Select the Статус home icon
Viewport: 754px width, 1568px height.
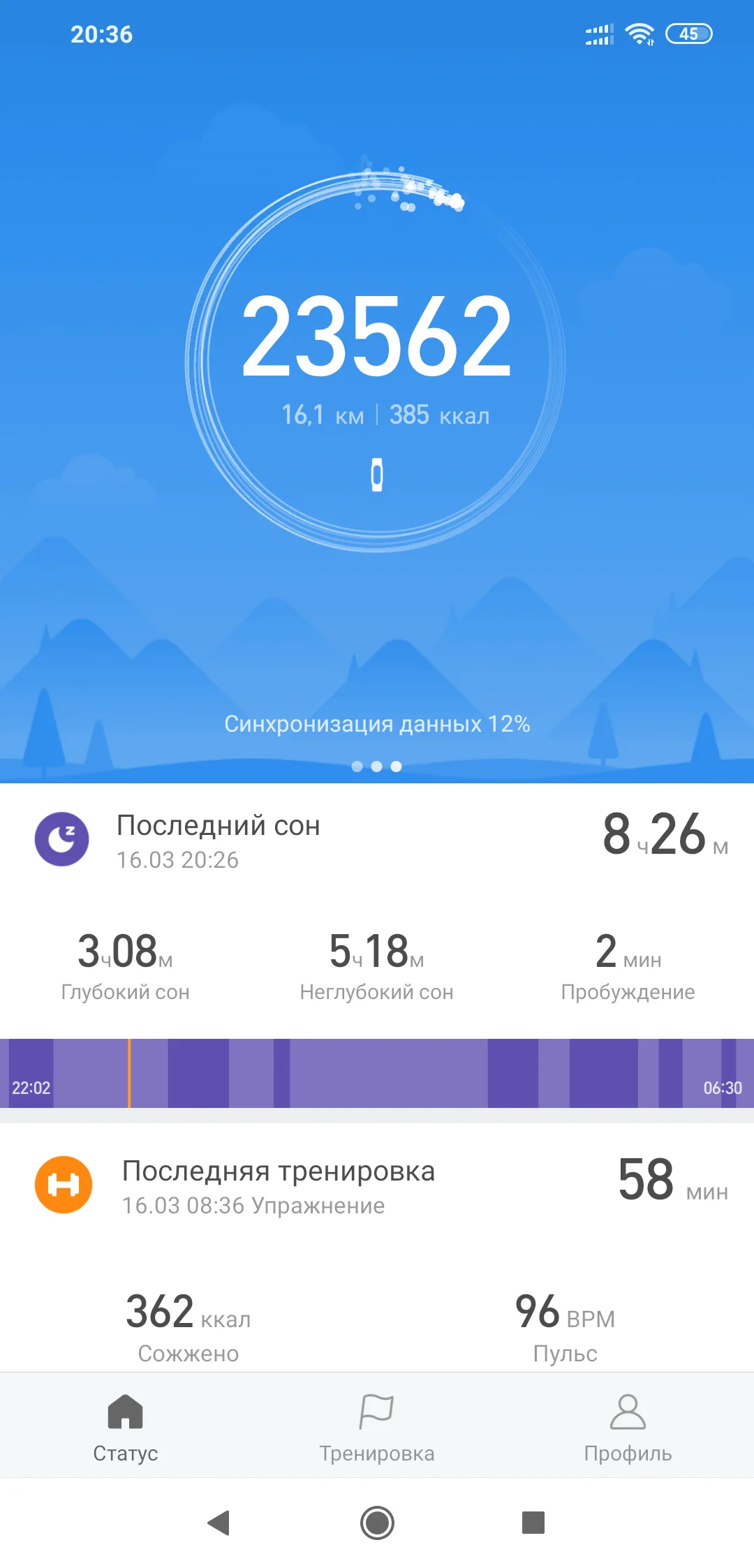point(124,1410)
